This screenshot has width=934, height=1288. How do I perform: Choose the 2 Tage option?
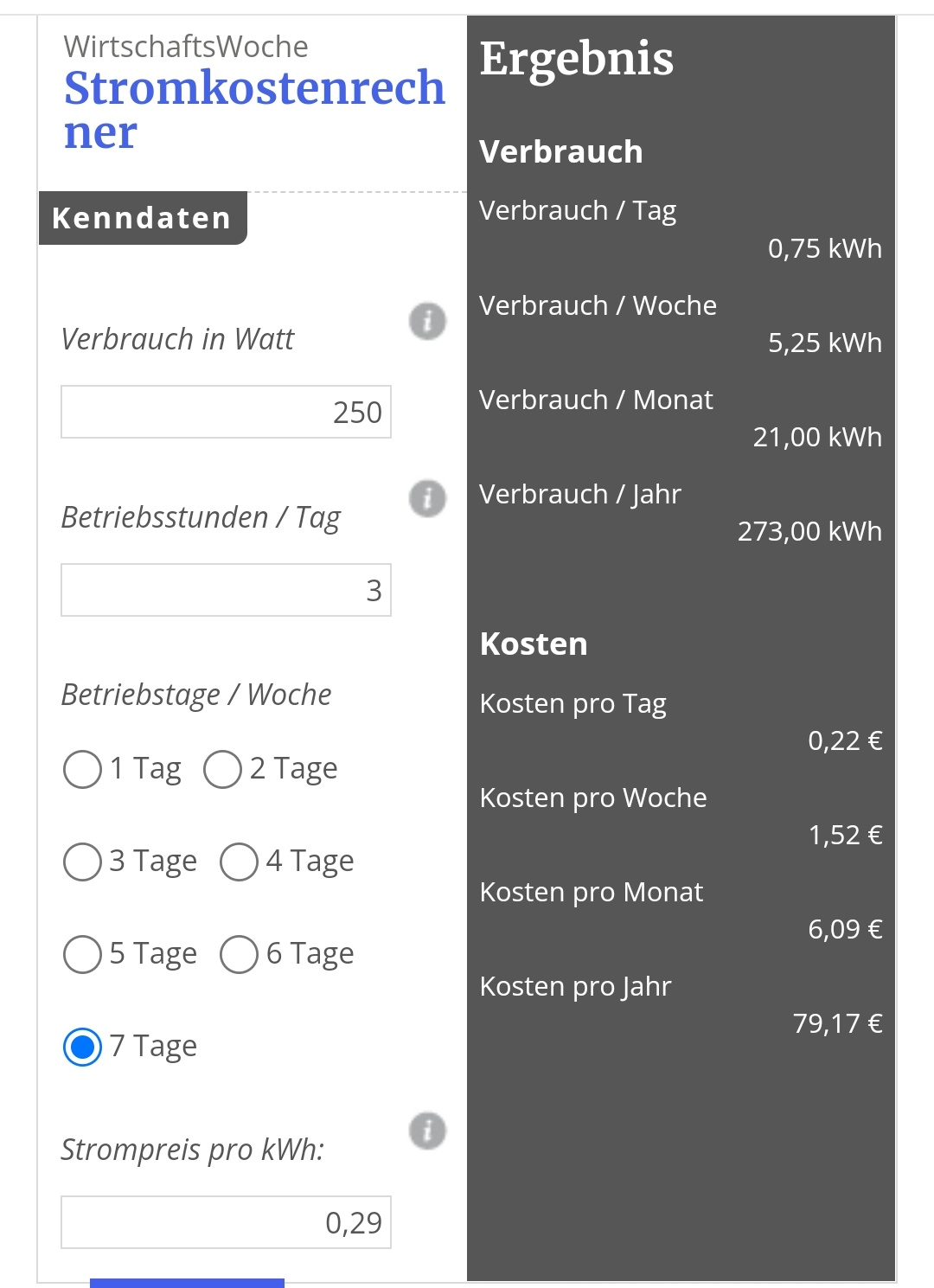coord(222,769)
